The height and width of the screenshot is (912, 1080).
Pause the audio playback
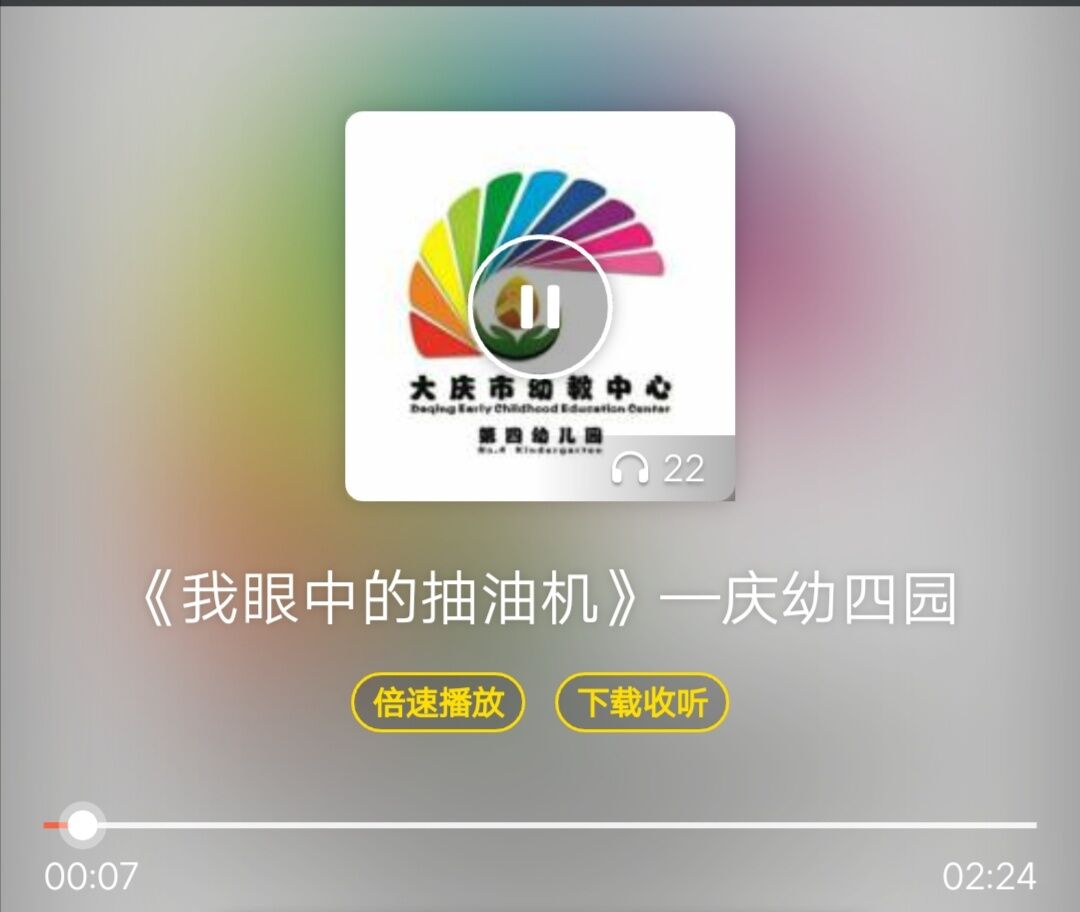pos(540,306)
